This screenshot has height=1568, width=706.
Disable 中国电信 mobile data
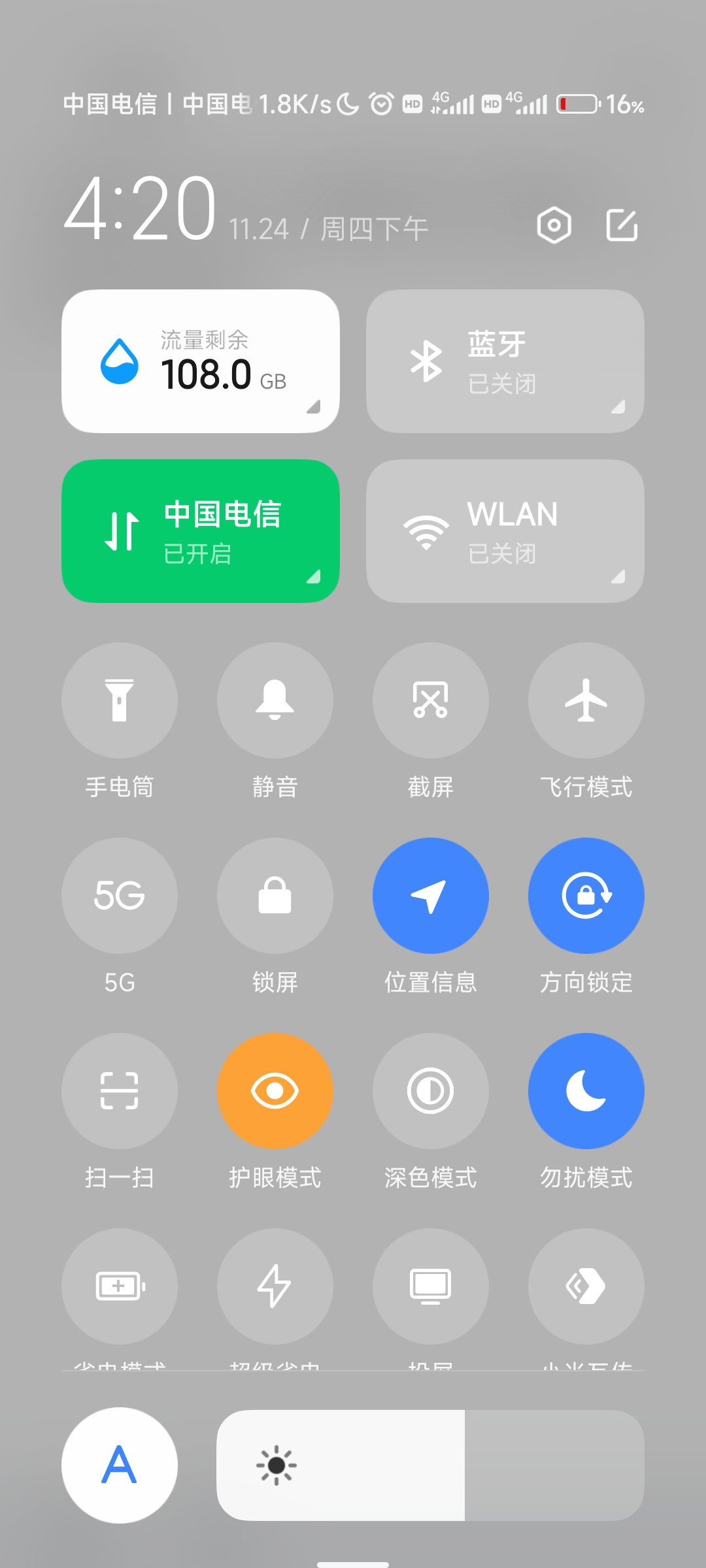click(201, 531)
